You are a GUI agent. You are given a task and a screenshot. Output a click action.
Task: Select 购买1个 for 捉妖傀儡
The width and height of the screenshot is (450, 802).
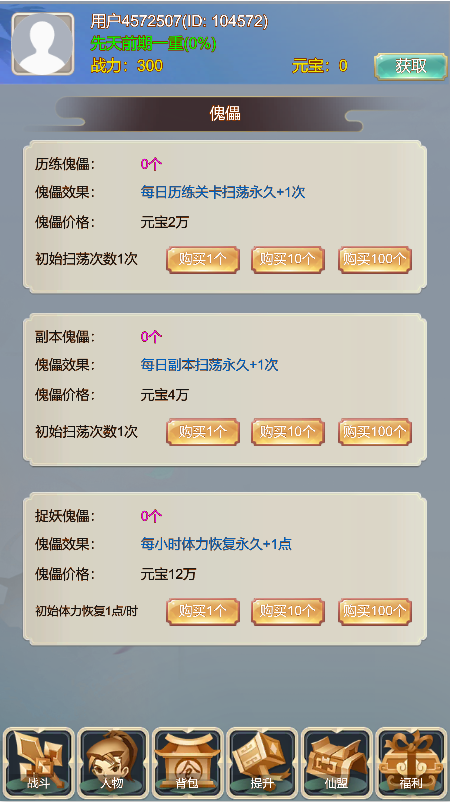(202, 611)
